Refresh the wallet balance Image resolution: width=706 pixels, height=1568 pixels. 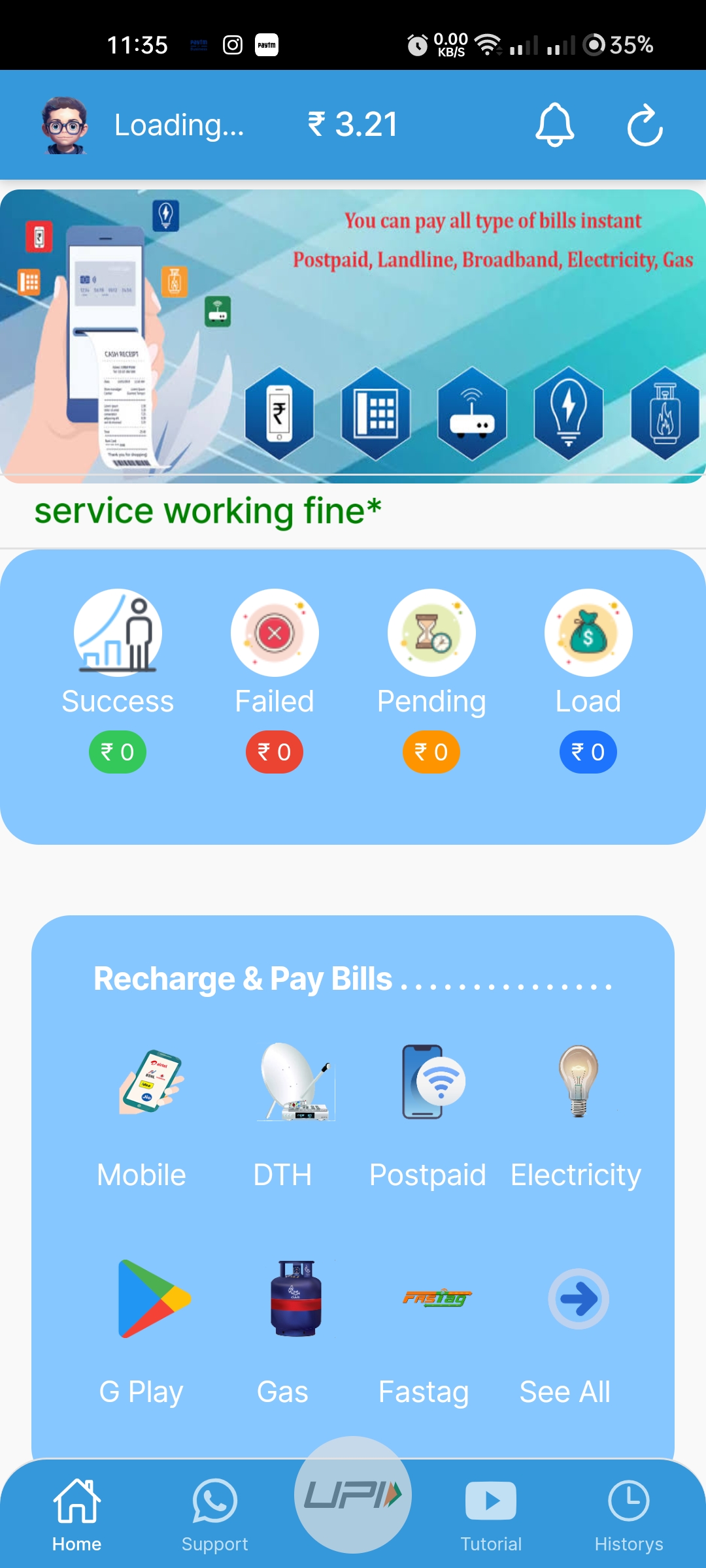tap(645, 125)
